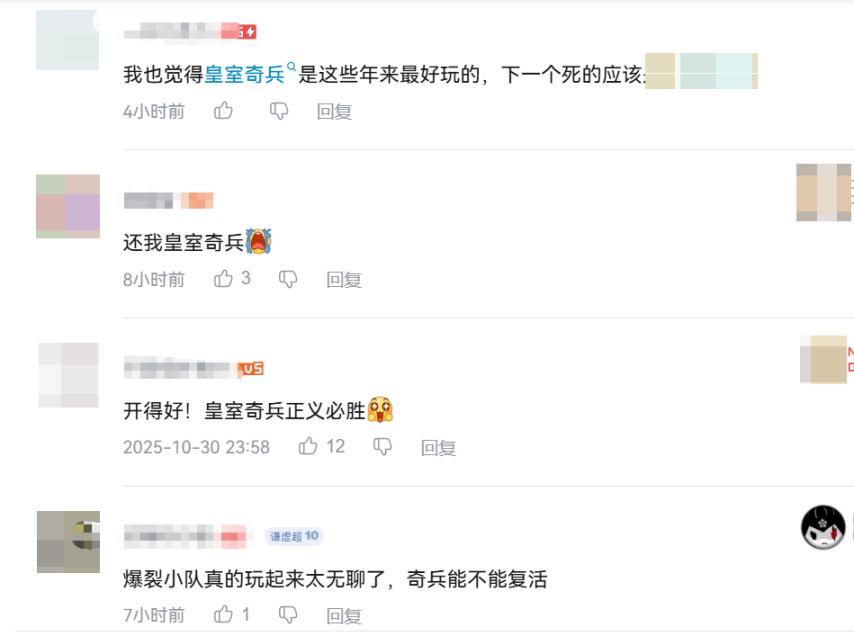Like the comment posted 4小时前
Image resolution: width=854 pixels, height=636 pixels.
click(x=224, y=111)
